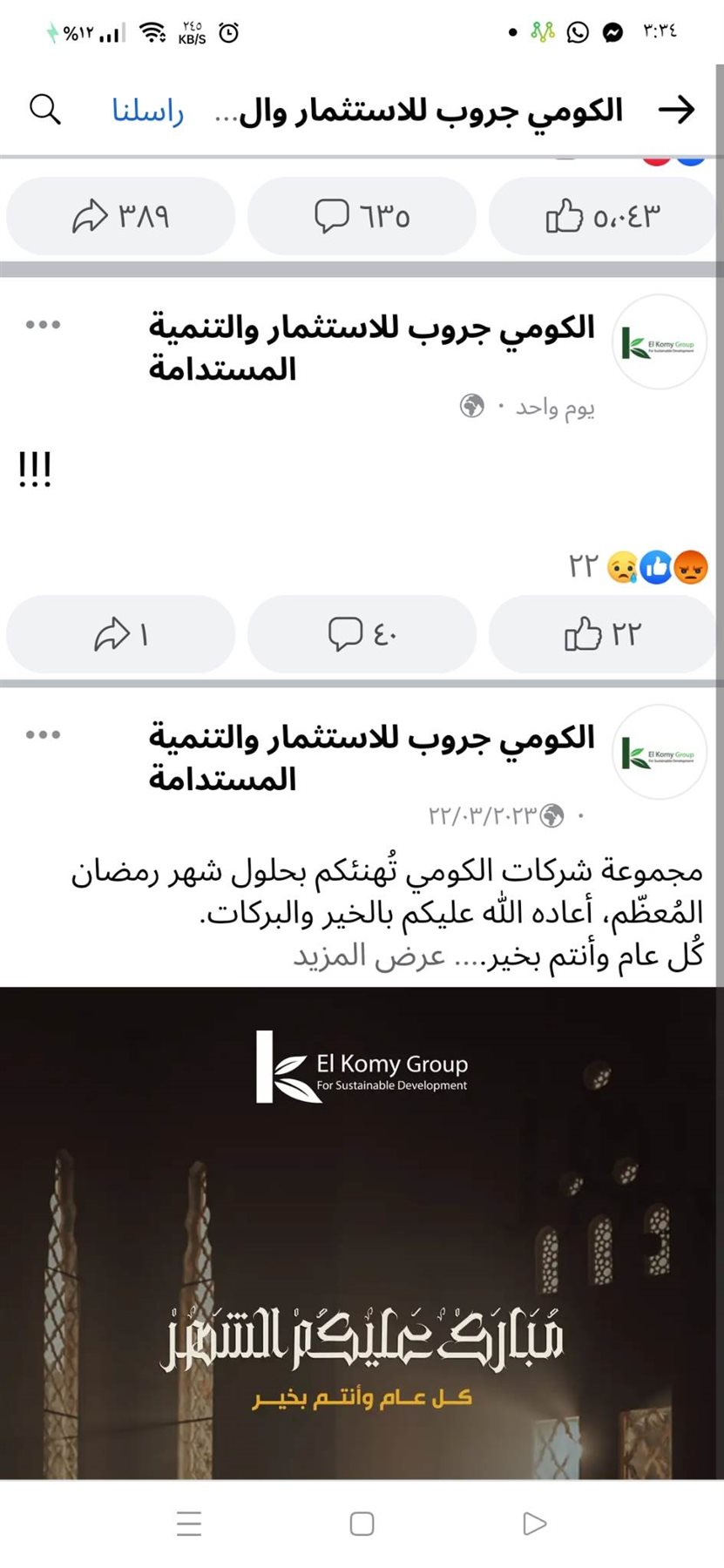
Task: Open page profile picture on the !!! post
Action: click(x=660, y=342)
